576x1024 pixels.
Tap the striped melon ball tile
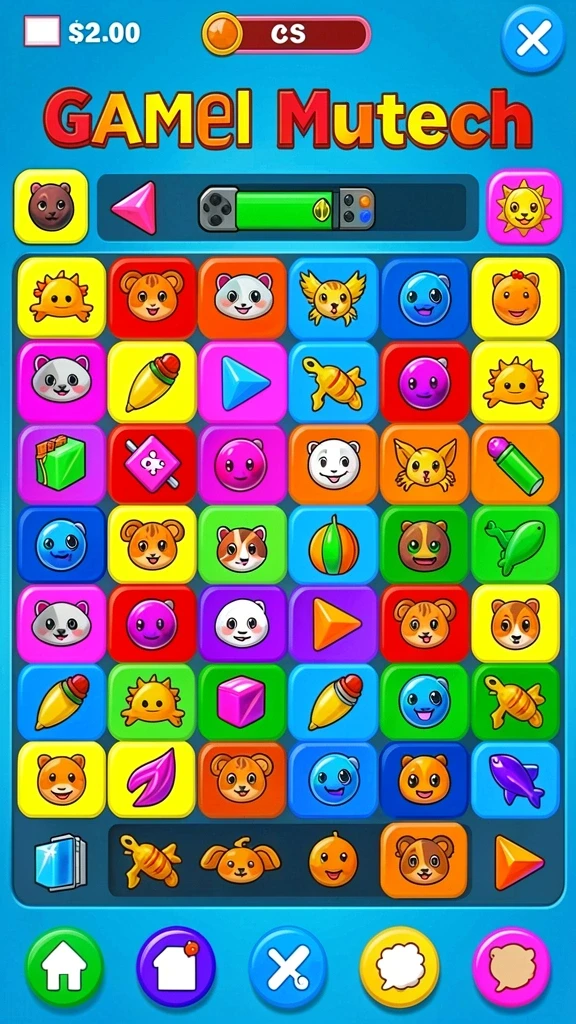click(x=334, y=545)
